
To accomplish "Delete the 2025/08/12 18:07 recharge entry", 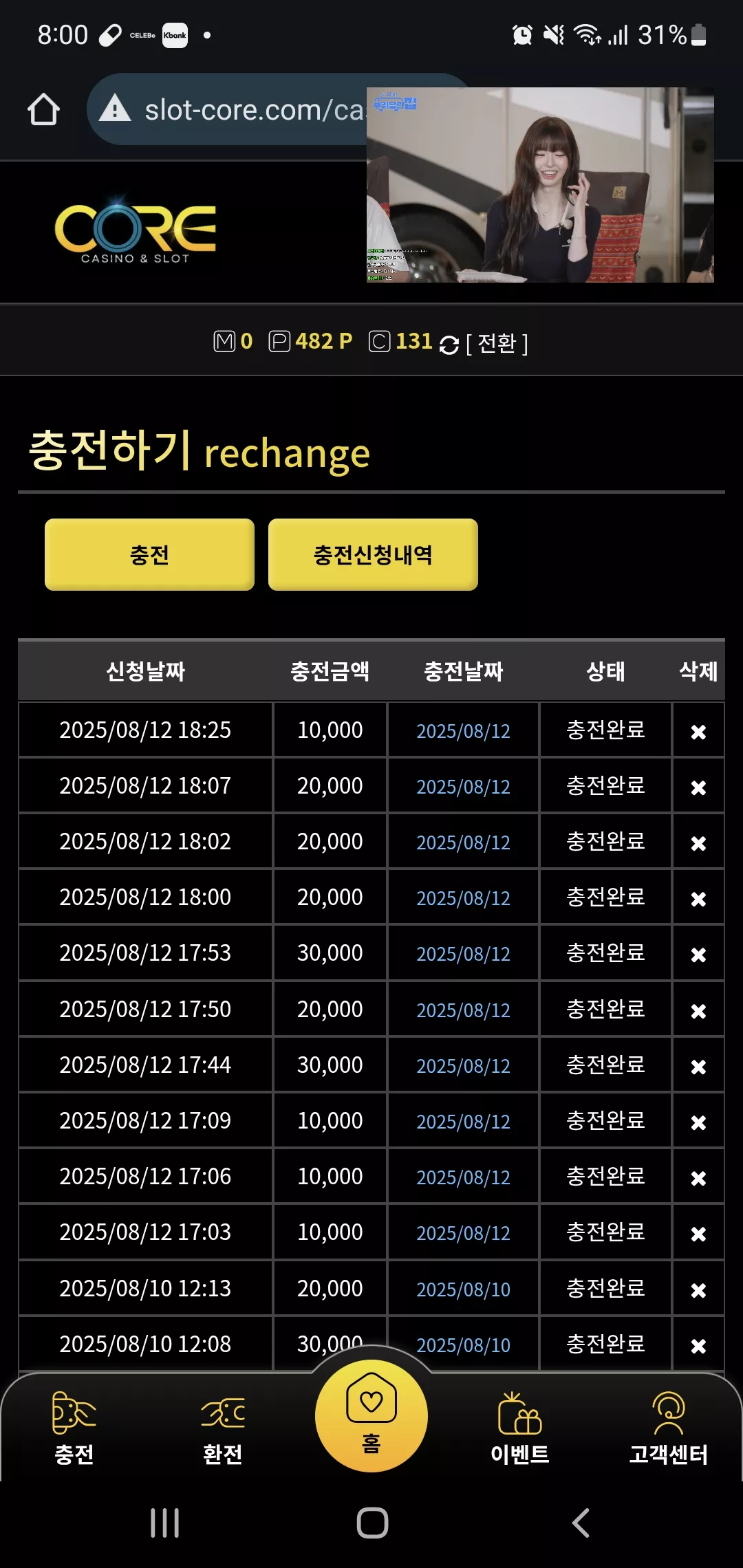I will pos(698,787).
